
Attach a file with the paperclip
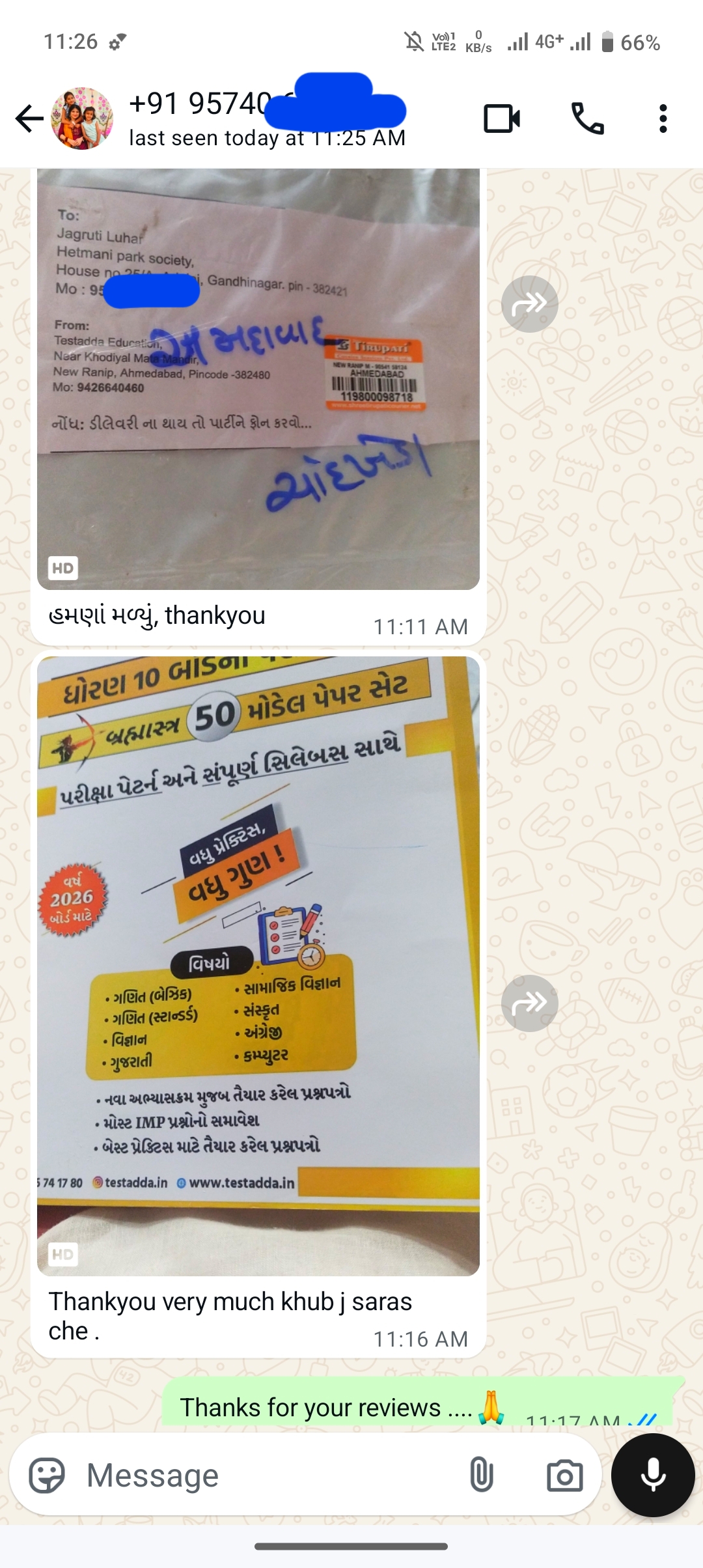pyautogui.click(x=481, y=1476)
